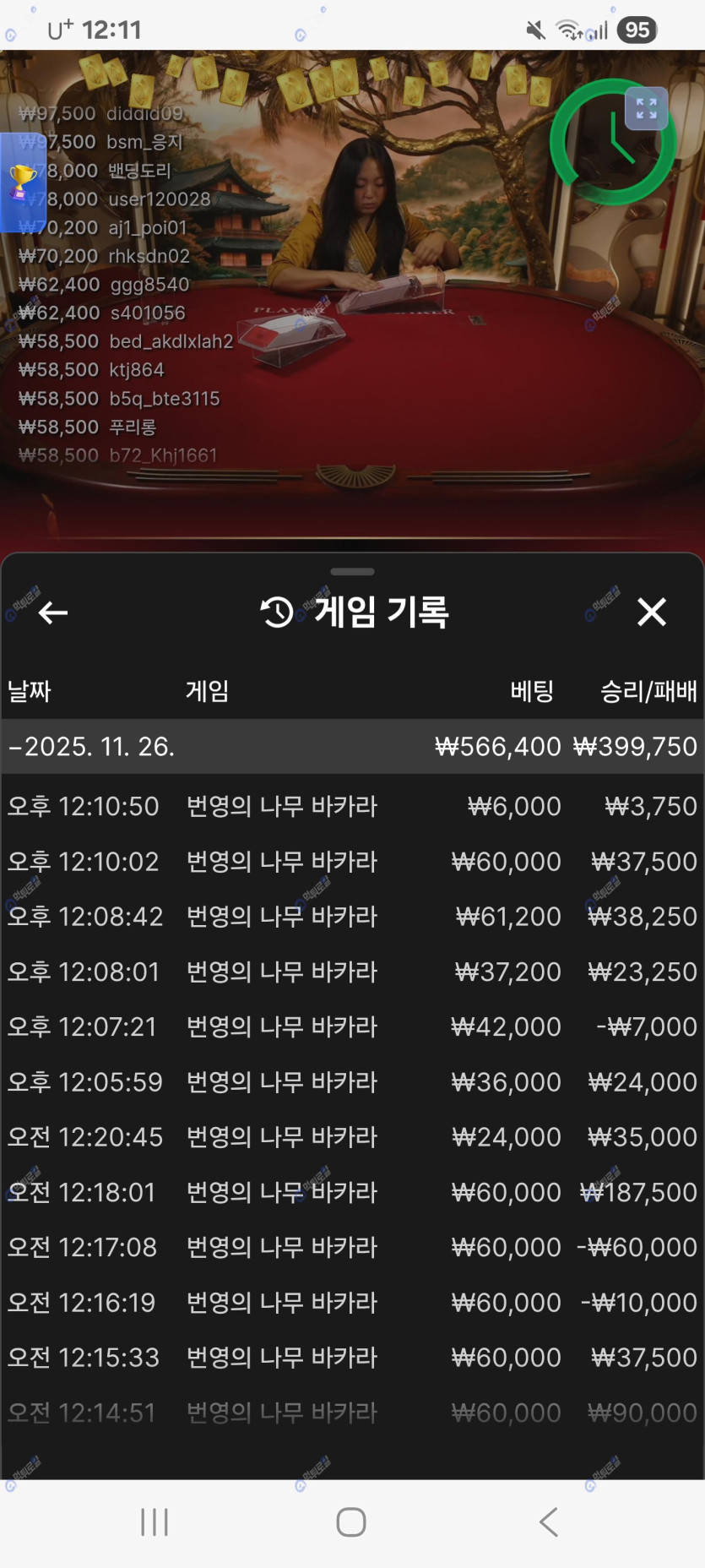View details of the 오후 12:08:42 round
705x1568 pixels.
[x=351, y=916]
